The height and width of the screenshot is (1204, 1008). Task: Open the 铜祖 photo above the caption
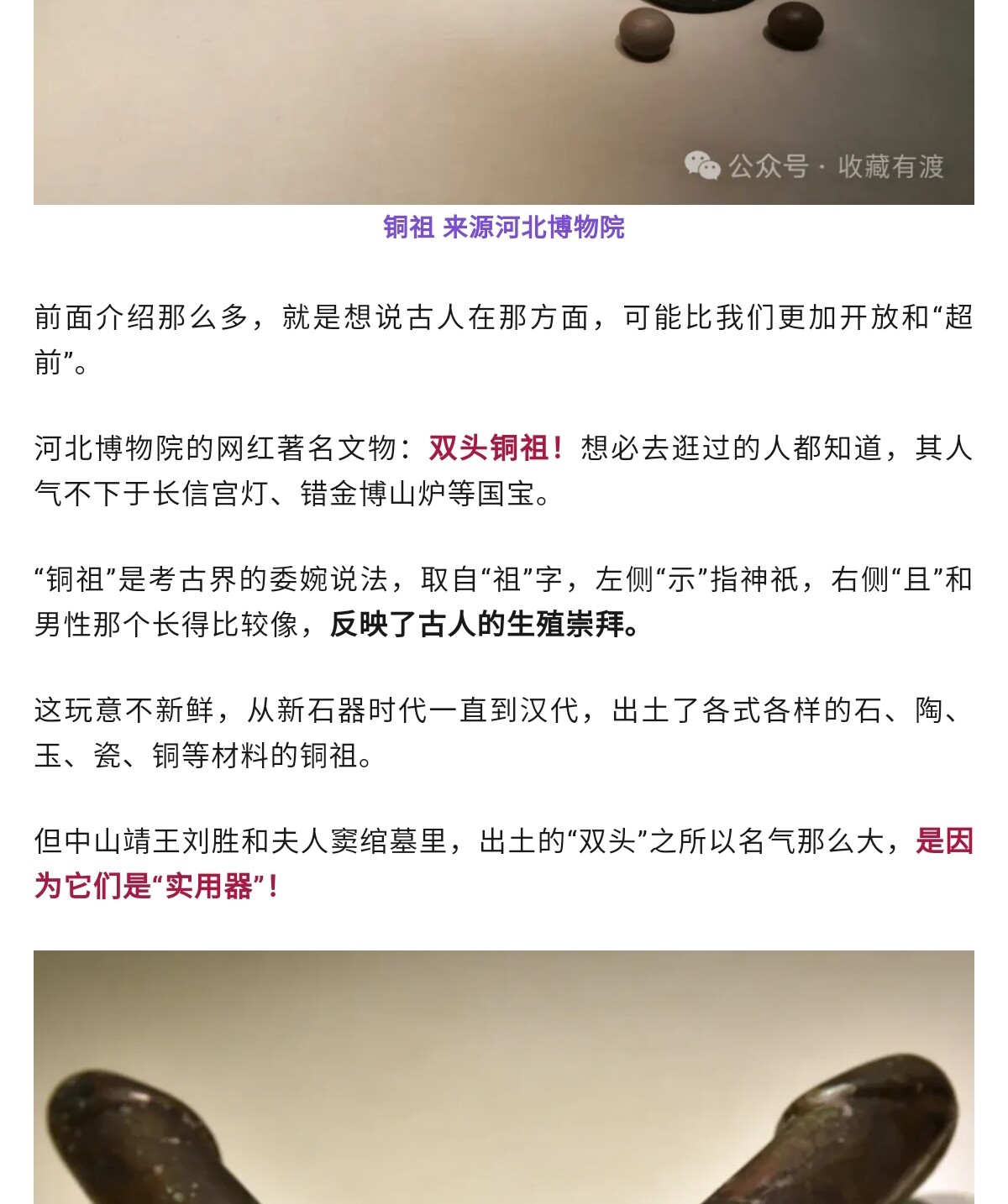[504, 101]
